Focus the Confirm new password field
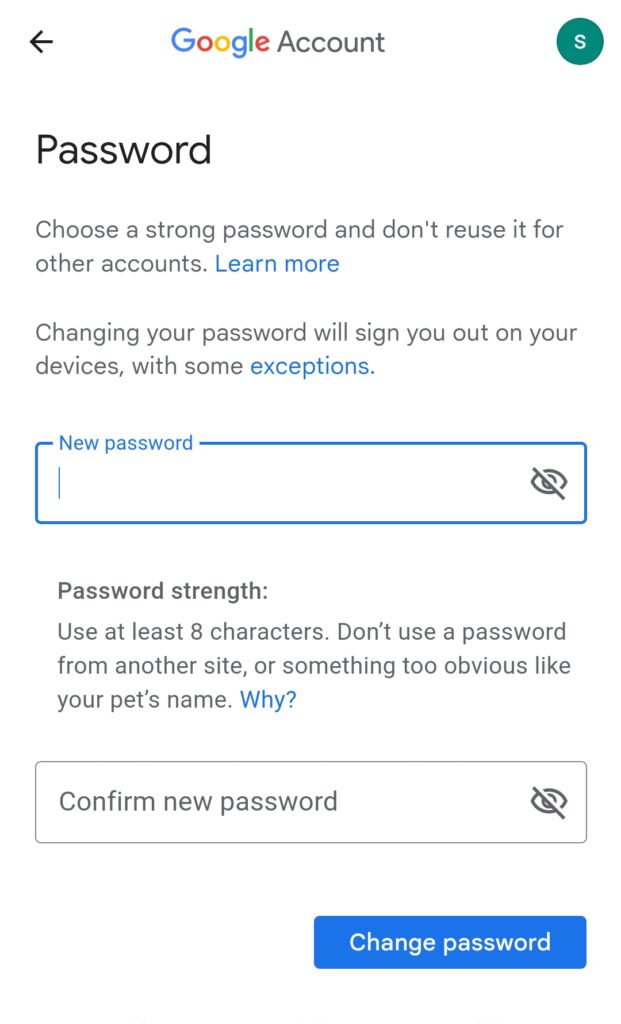This screenshot has width=621, height=1024. [311, 802]
